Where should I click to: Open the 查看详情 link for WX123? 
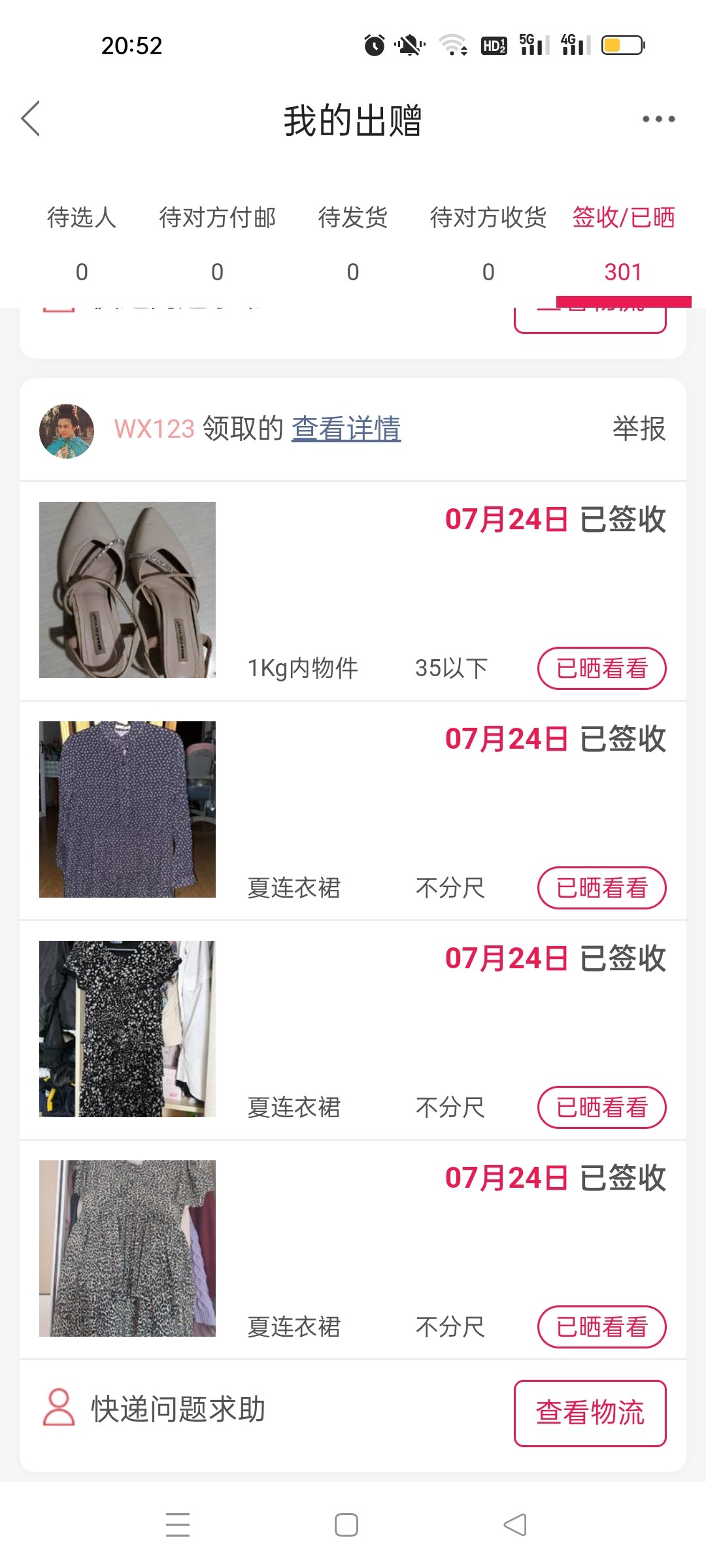click(346, 429)
